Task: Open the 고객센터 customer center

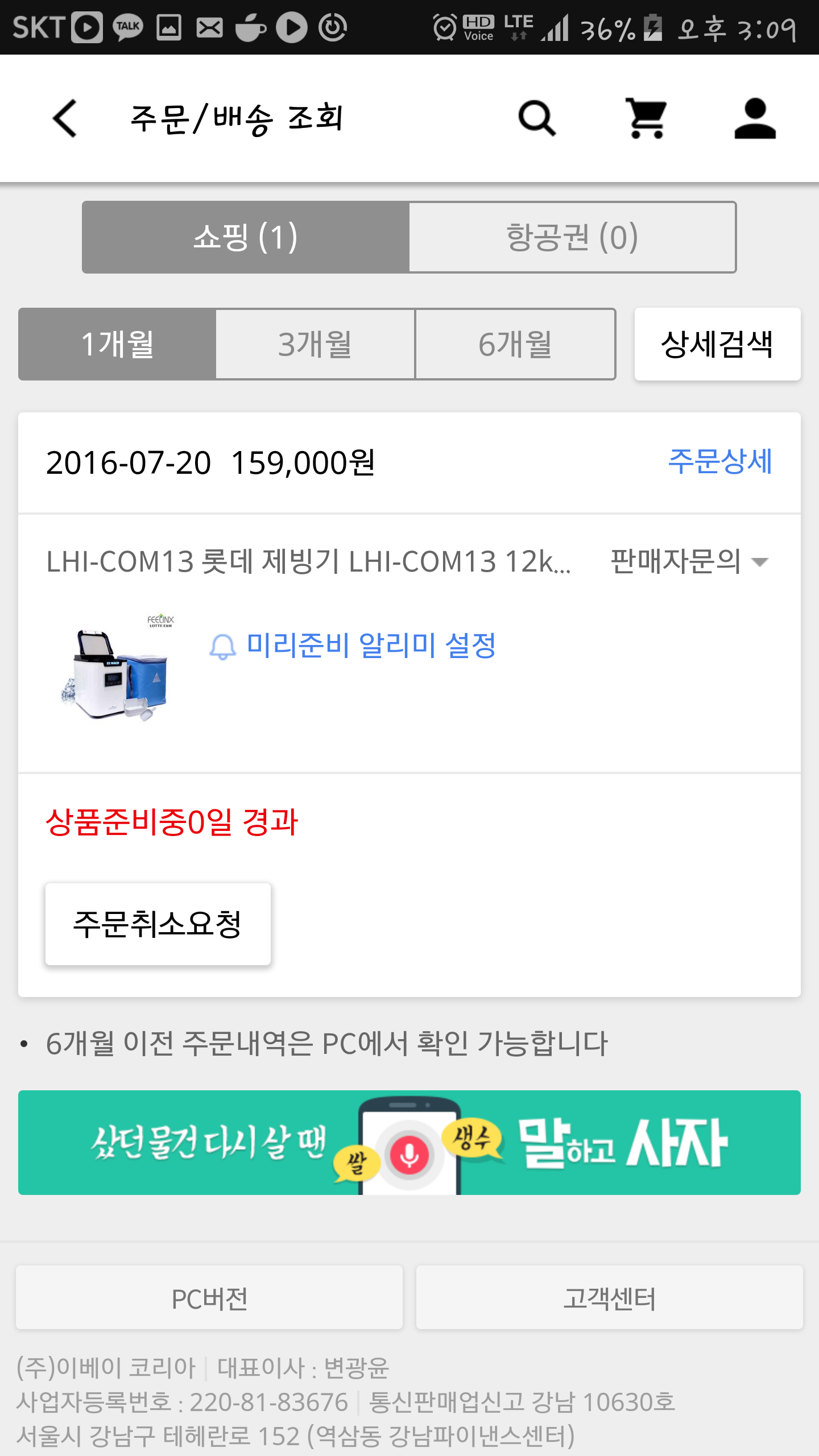Action: tap(609, 1298)
